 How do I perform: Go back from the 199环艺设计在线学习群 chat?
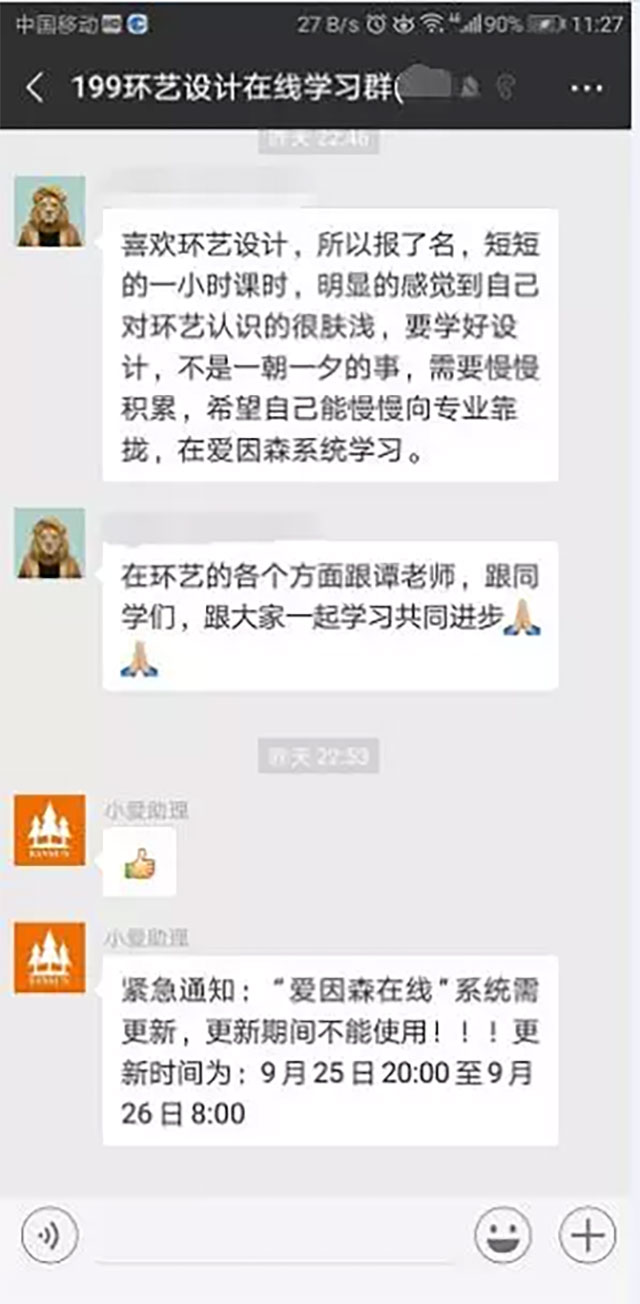tap(35, 88)
